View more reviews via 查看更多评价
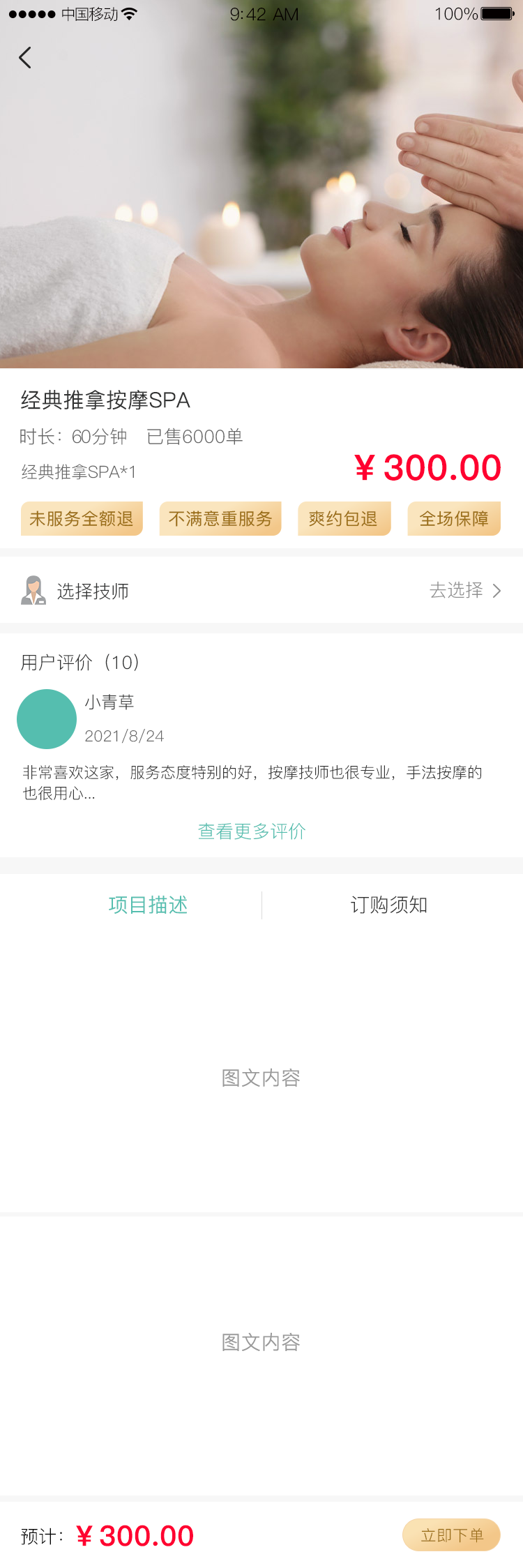Image resolution: width=523 pixels, height=1568 pixels. tap(252, 831)
